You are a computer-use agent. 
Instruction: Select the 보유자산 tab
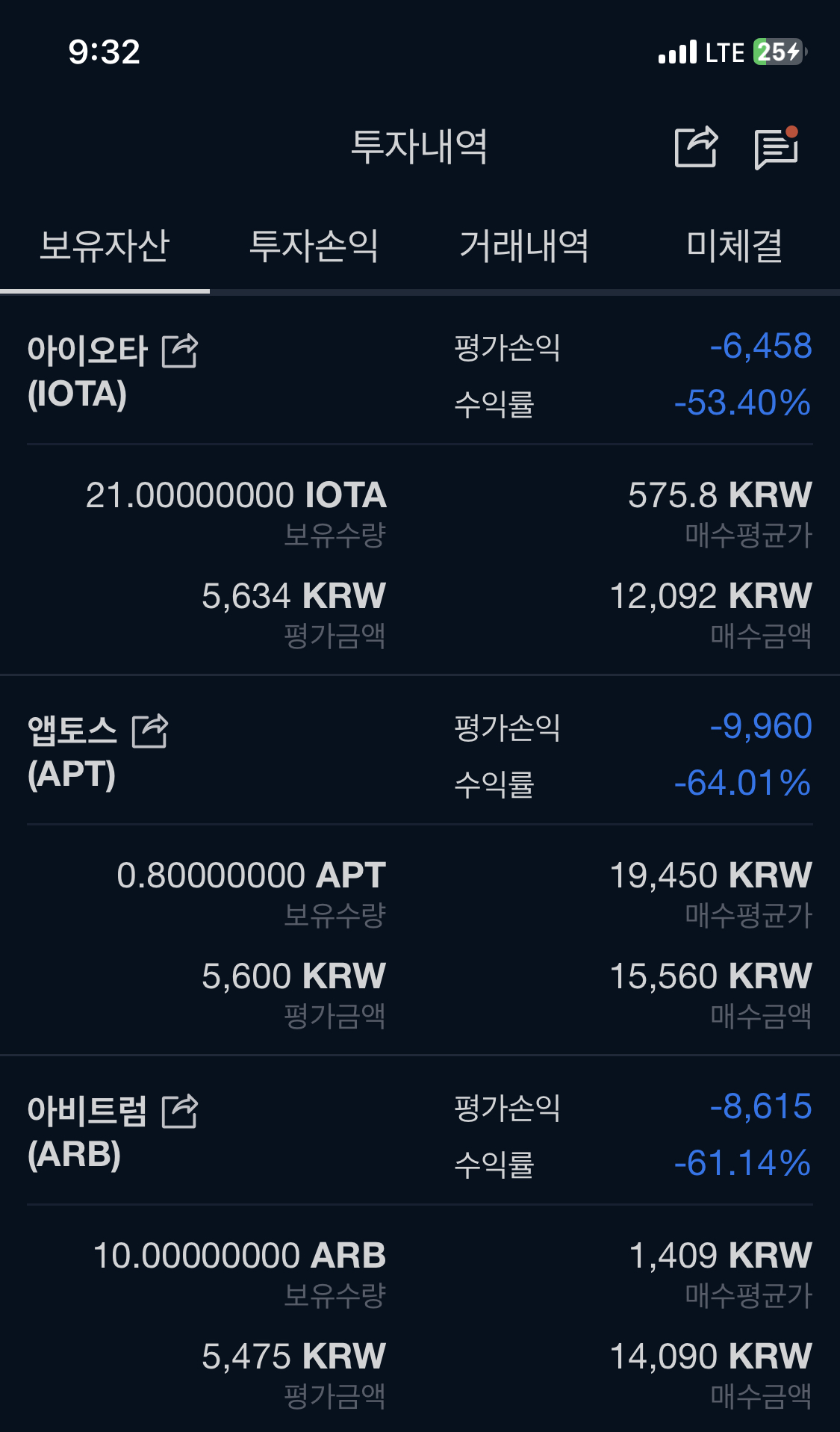(105, 246)
